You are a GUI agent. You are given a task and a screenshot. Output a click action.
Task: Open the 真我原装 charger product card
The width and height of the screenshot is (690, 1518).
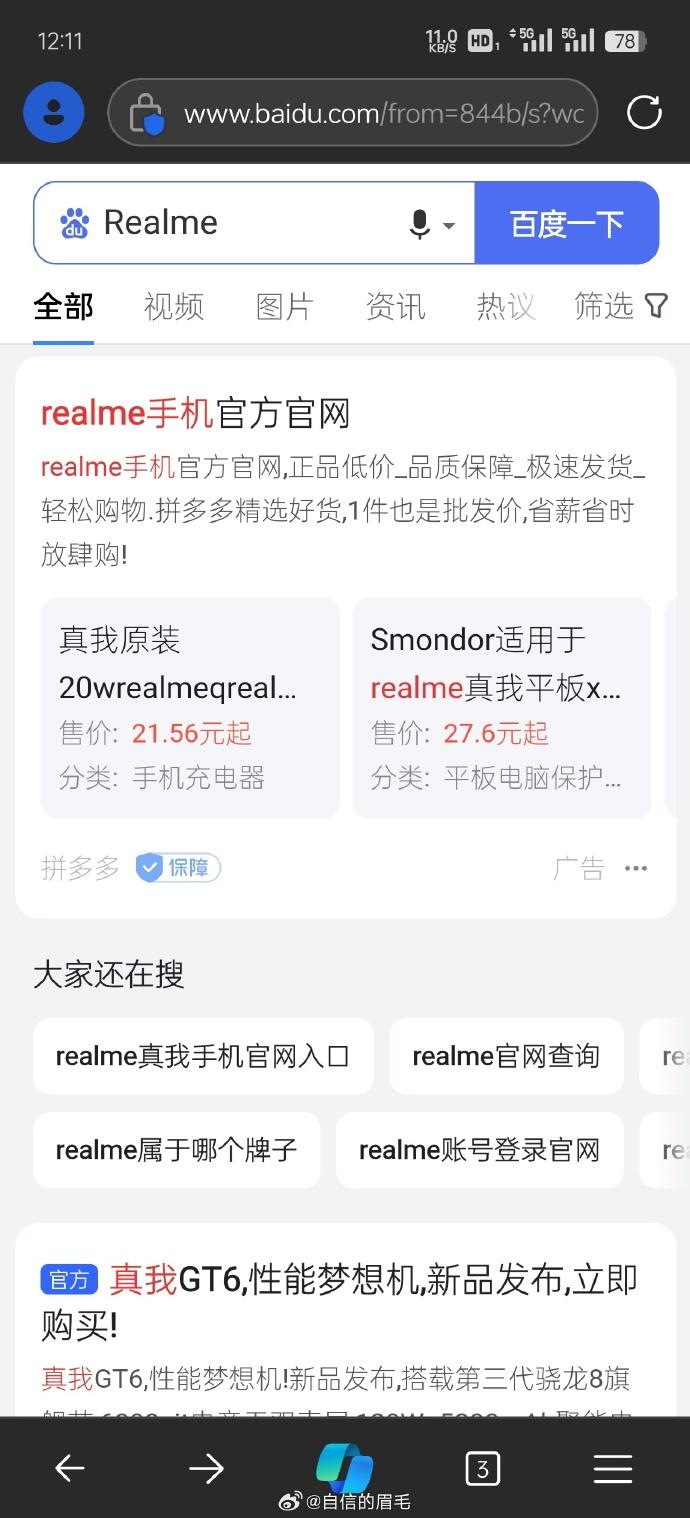click(x=190, y=708)
